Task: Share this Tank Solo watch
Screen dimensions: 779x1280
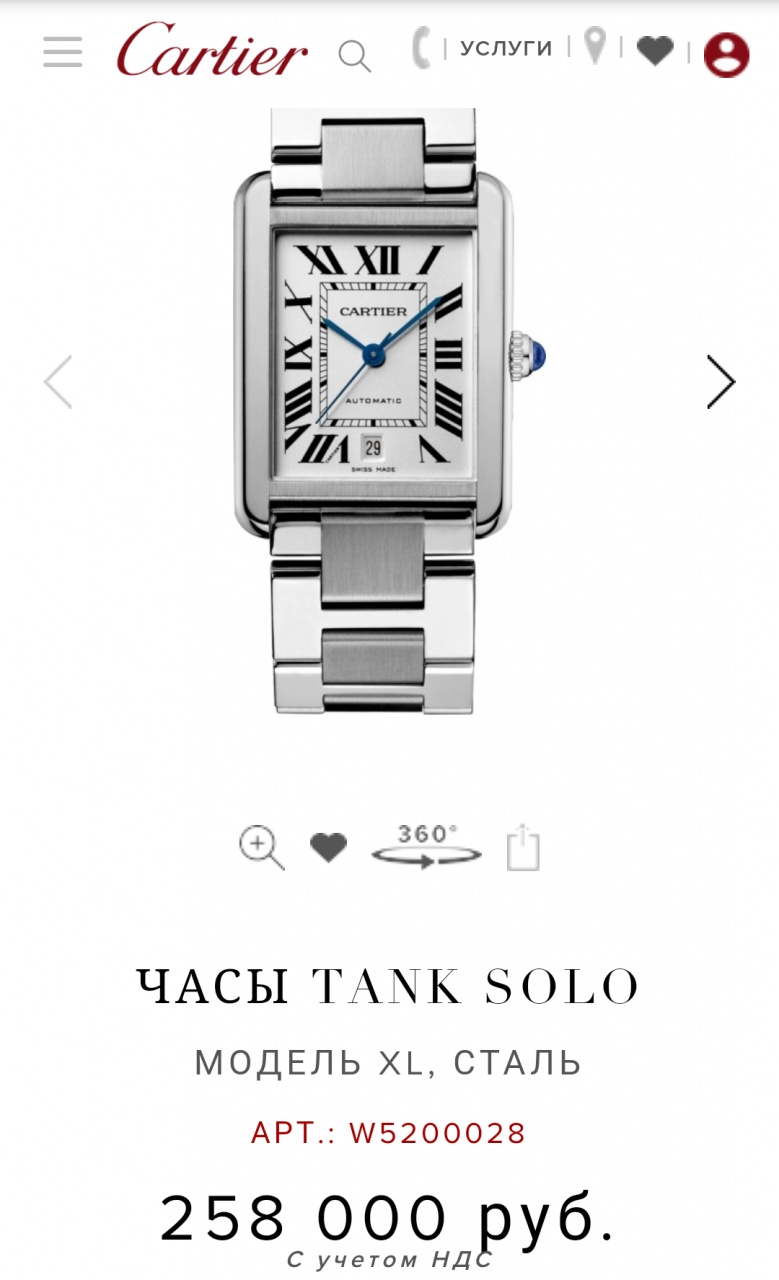Action: [522, 848]
